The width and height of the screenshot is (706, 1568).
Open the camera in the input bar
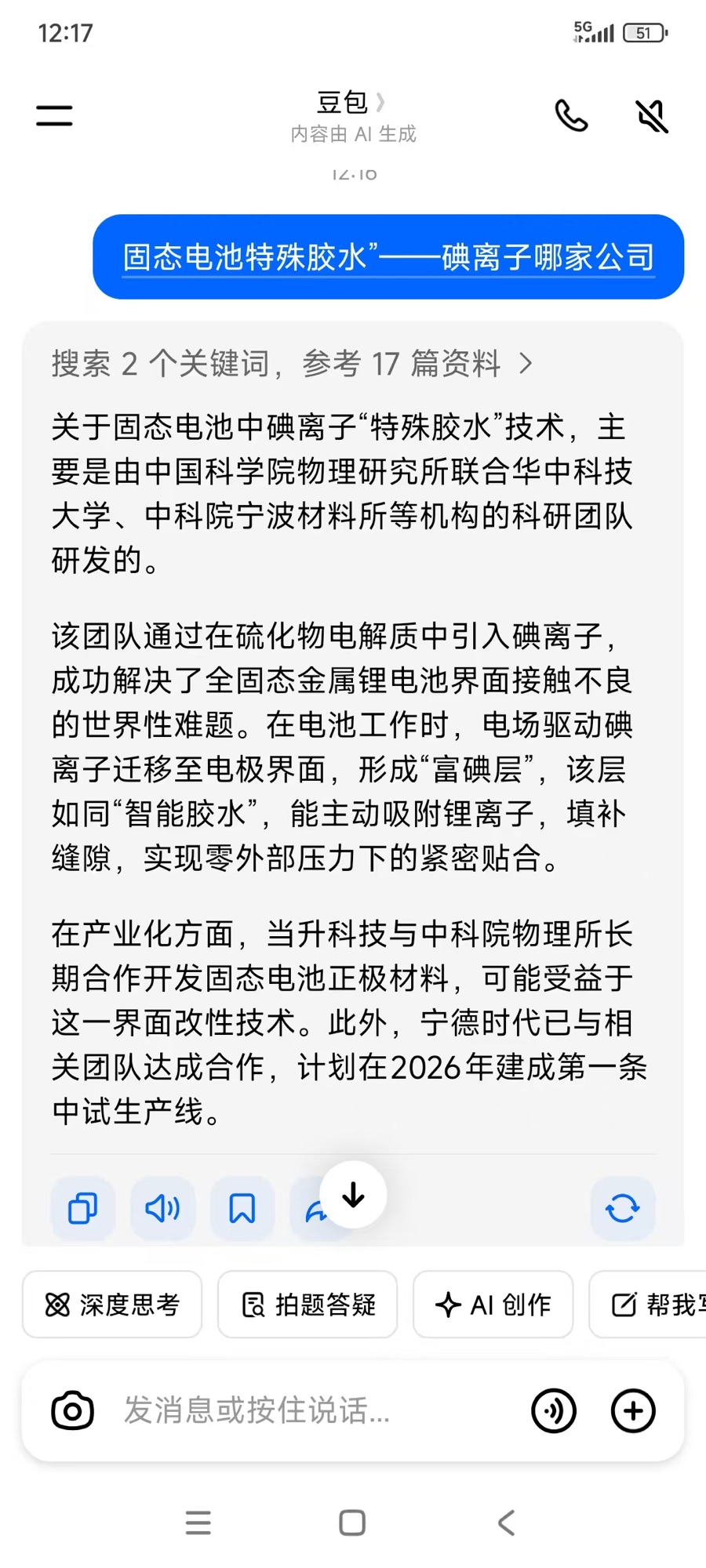[72, 1411]
